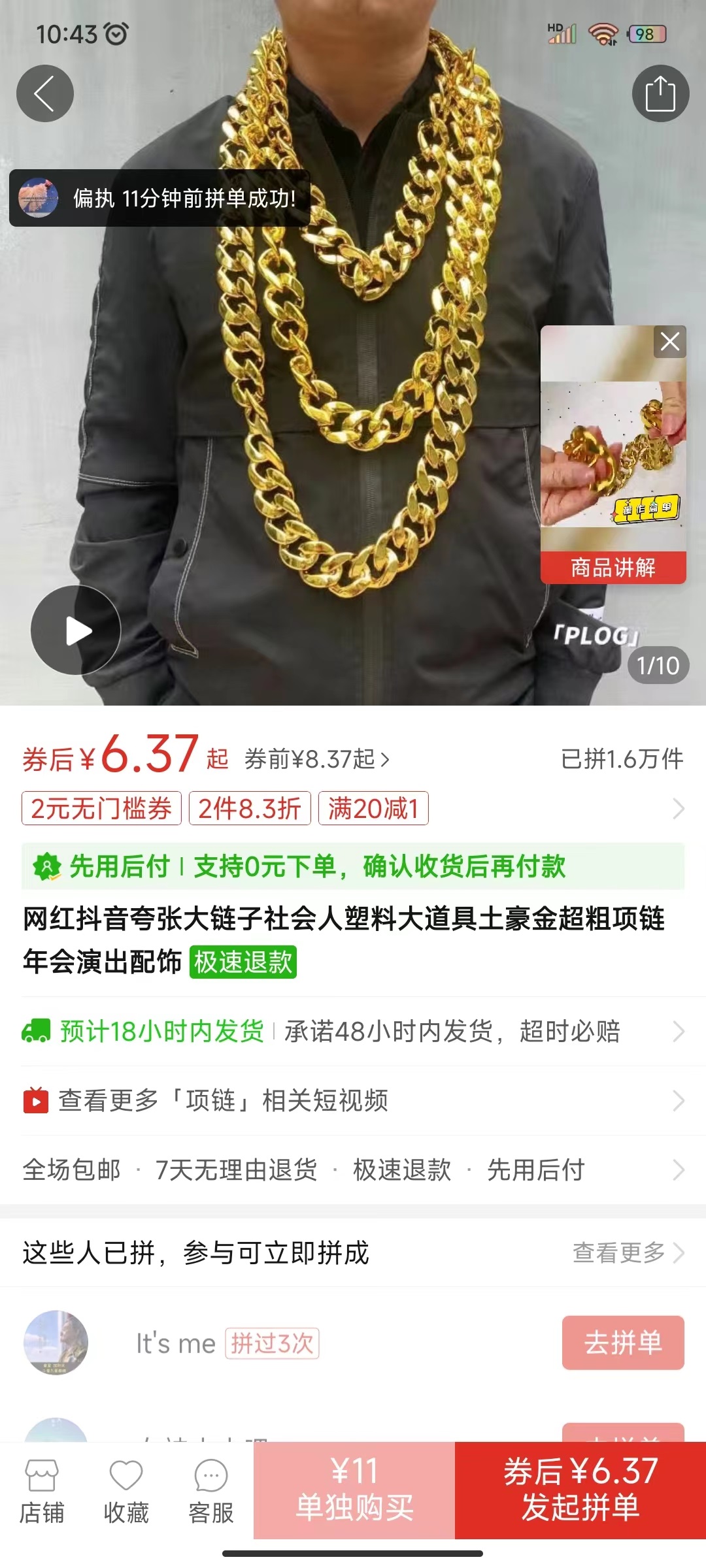The height and width of the screenshot is (1568, 706).
Task: Close the 商品讲解 floating video
Action: click(x=670, y=341)
